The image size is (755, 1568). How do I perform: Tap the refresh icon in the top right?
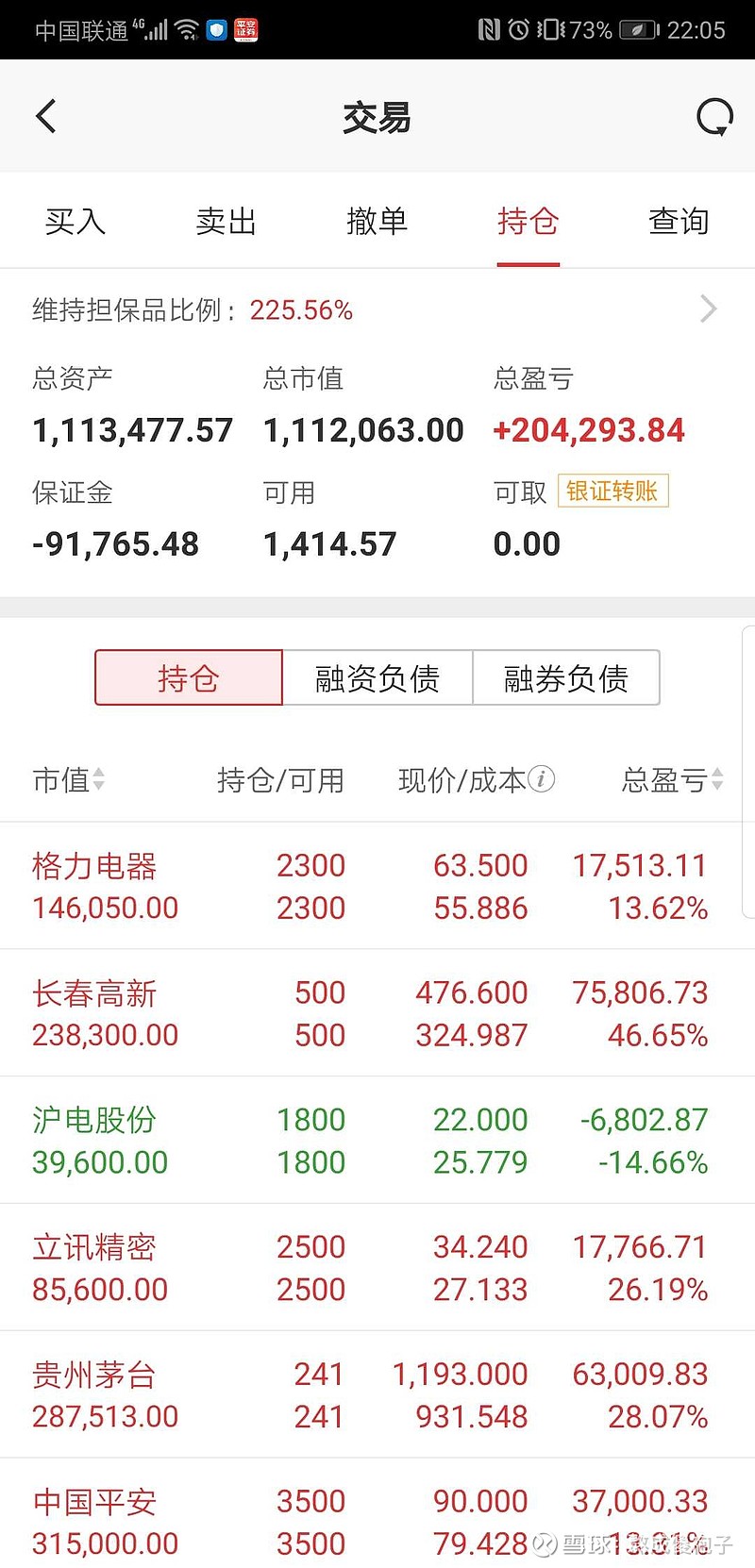[x=713, y=115]
